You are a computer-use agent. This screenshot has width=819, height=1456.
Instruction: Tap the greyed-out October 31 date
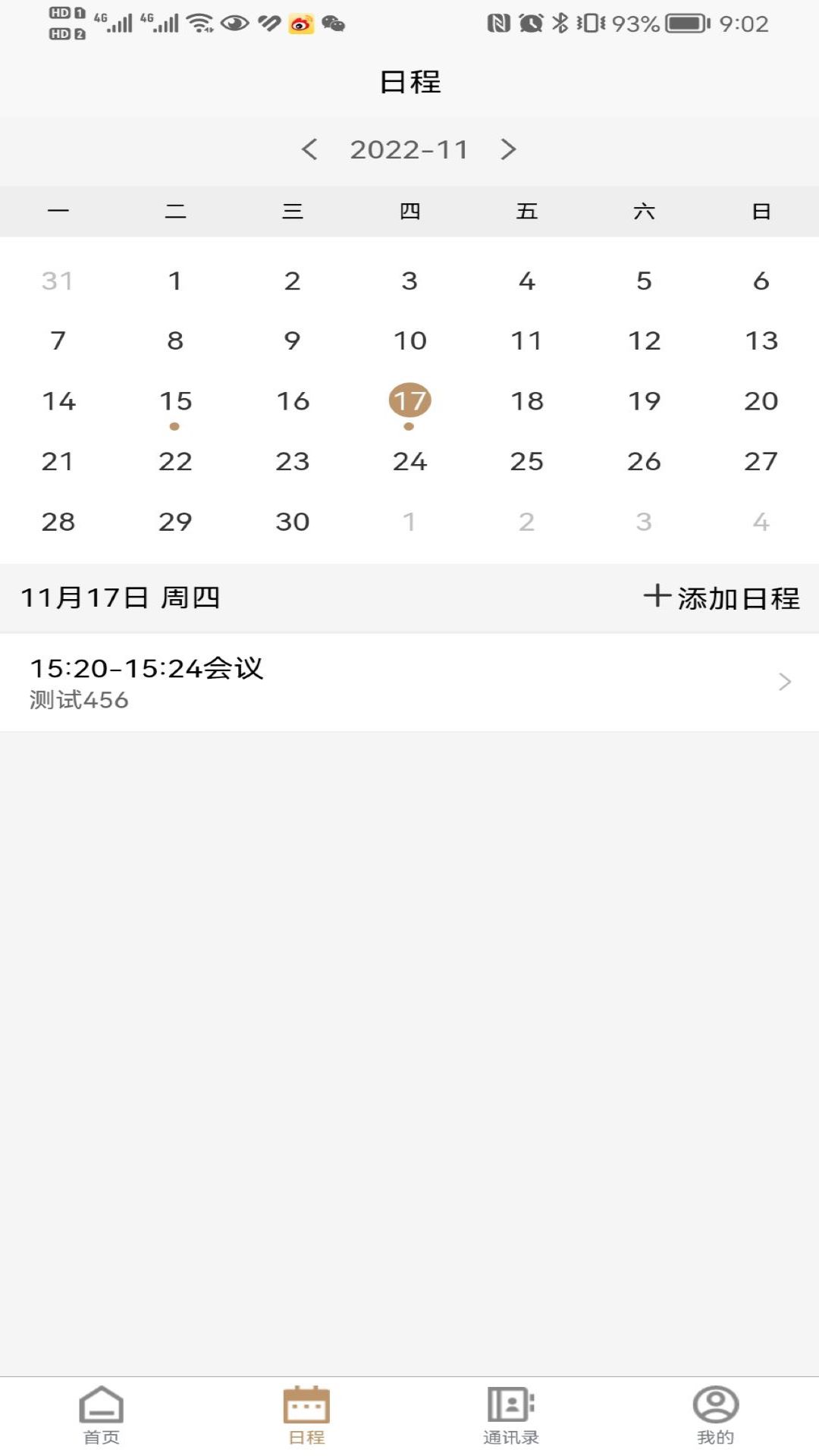pos(58,281)
